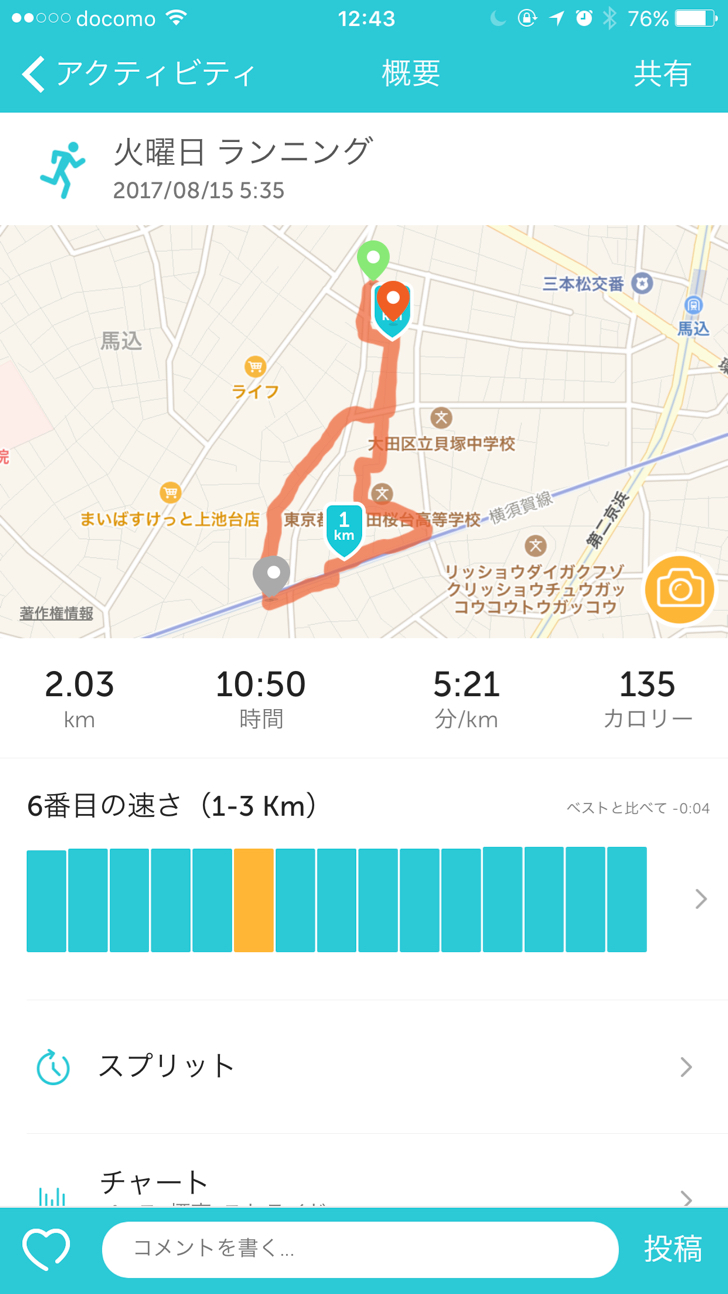
Task: Tap 投稿 to post comment
Action: [673, 1249]
